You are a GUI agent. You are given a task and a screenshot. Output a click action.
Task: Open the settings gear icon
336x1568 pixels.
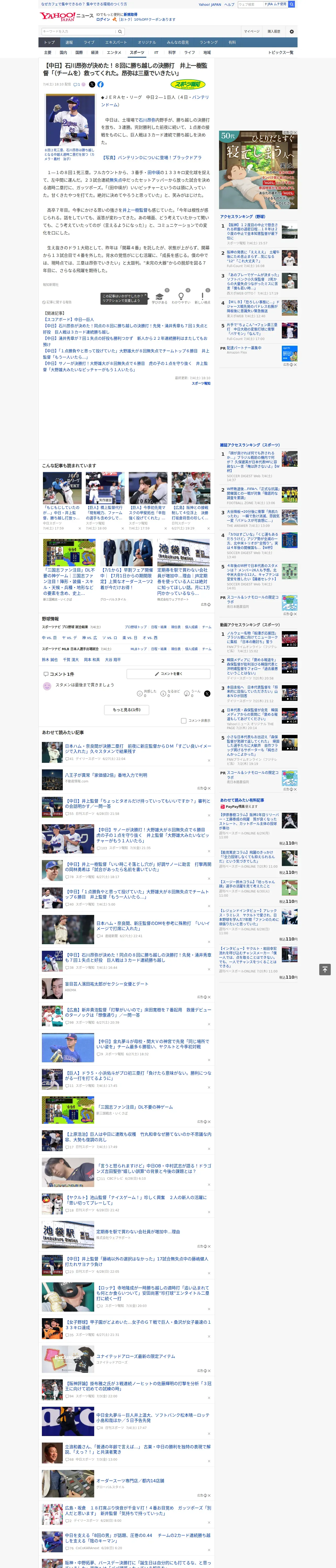(292, 32)
